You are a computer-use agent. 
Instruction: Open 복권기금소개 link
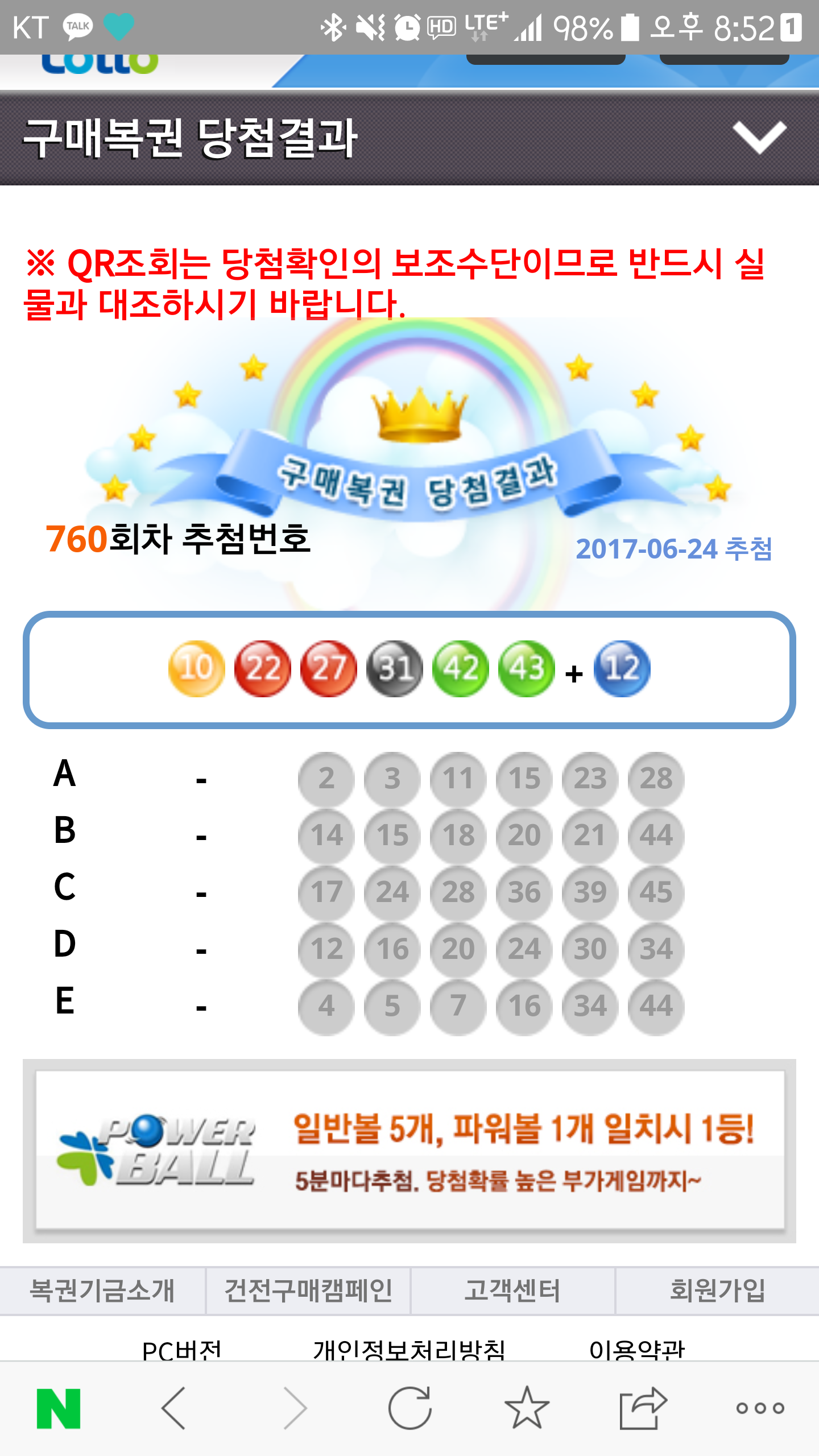tap(102, 1290)
